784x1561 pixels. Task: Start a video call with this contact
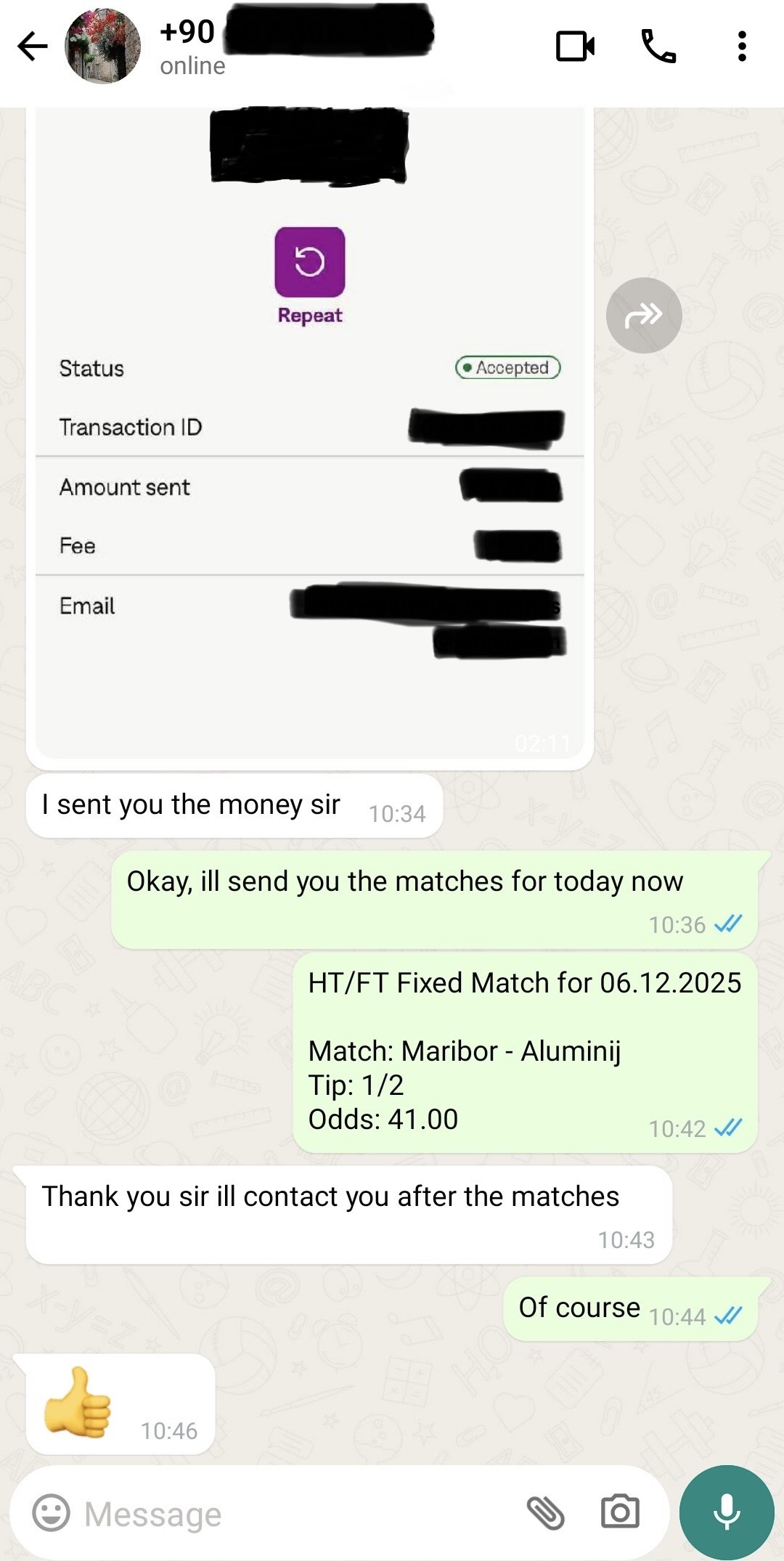(x=575, y=46)
